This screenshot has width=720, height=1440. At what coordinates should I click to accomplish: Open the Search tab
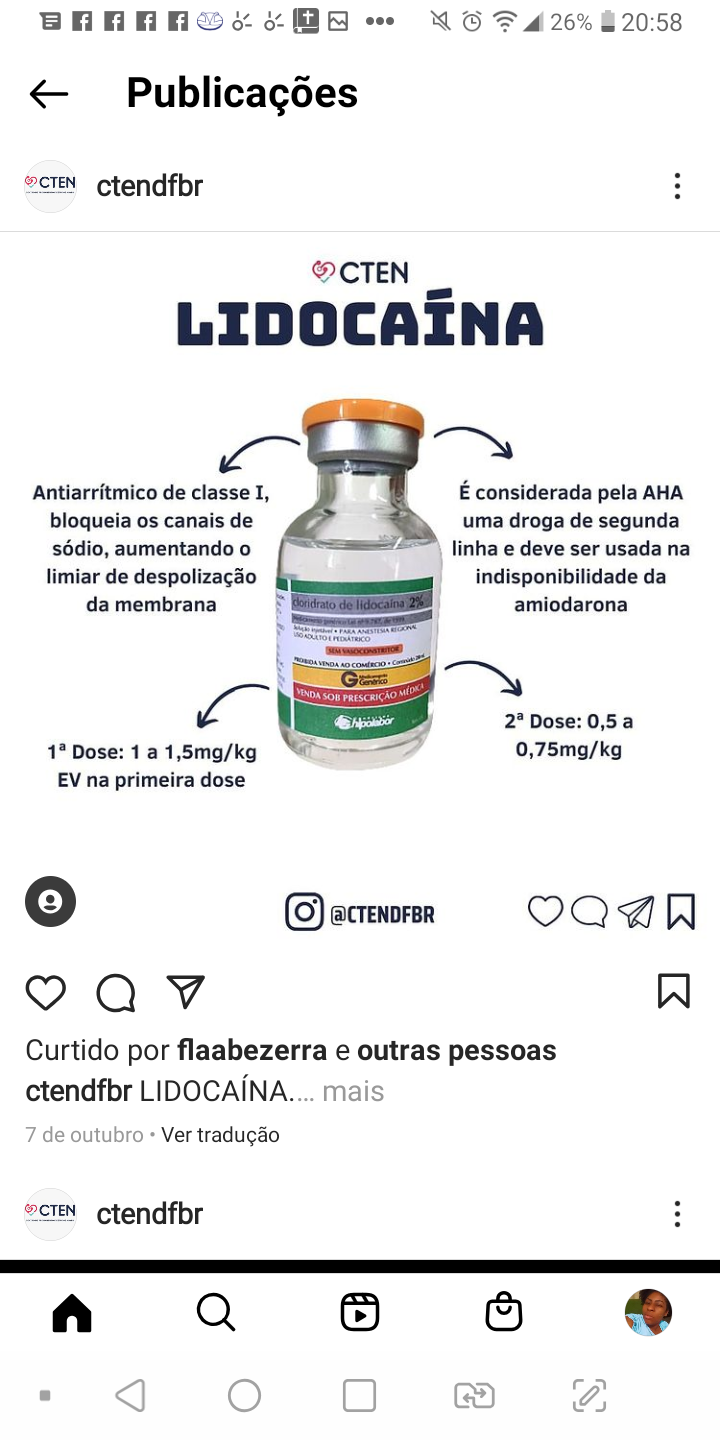(216, 1312)
